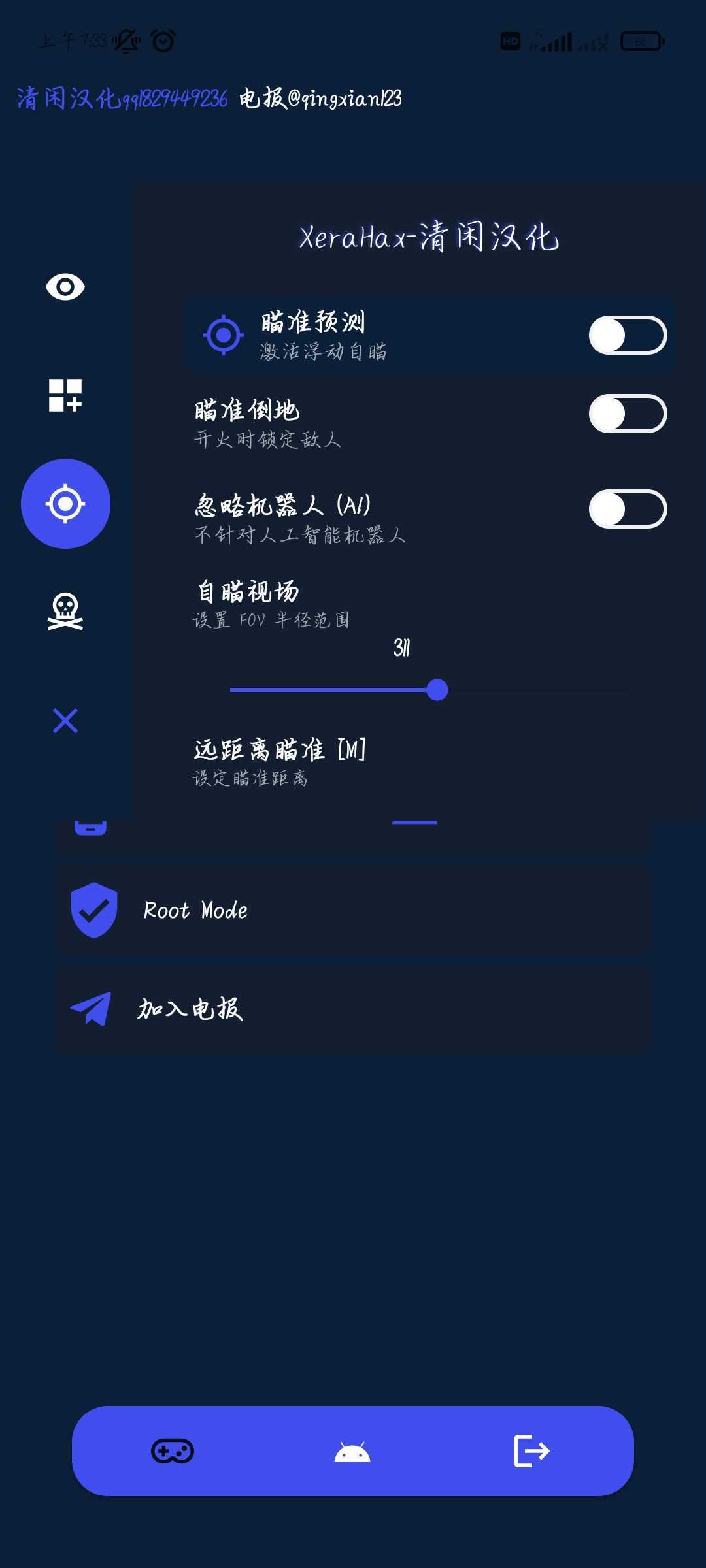Toggle 忽略机器人 (AI) option
The height and width of the screenshot is (1568, 706).
click(628, 509)
